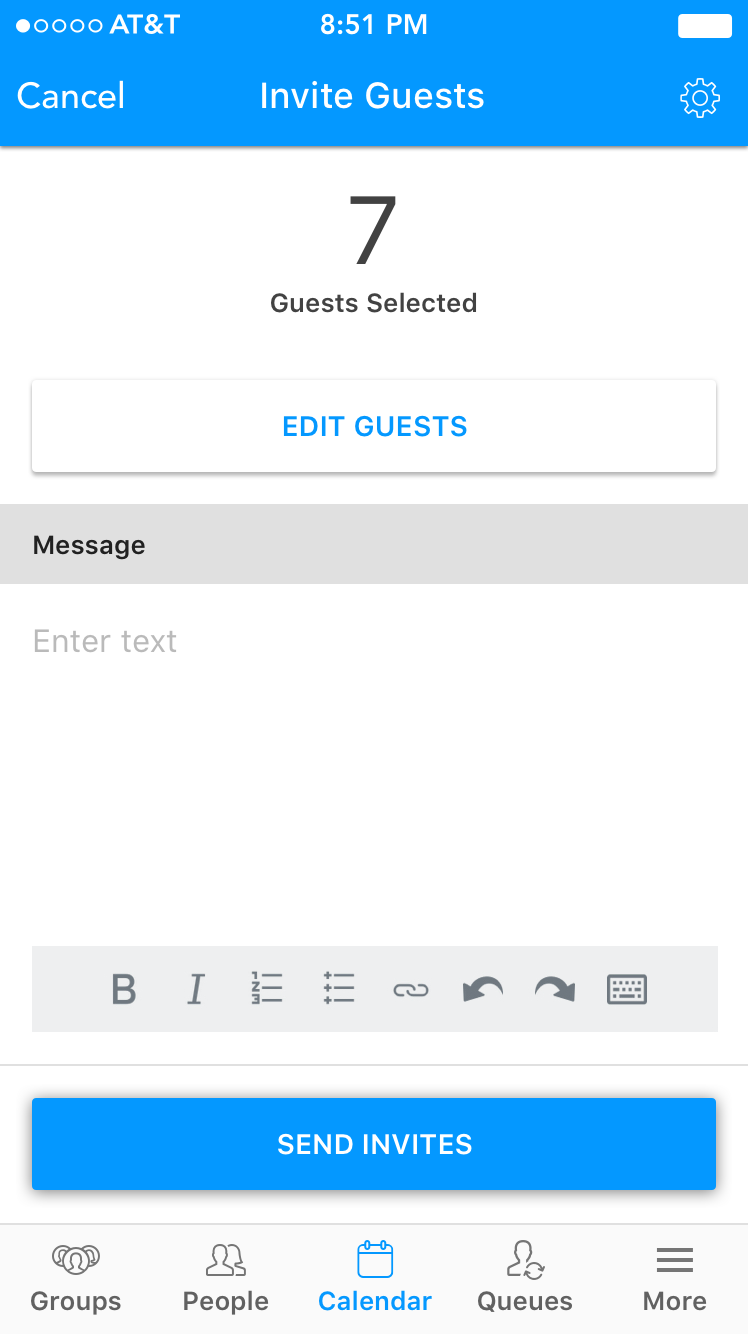The image size is (748, 1334).
Task: Apply italic formatting to message text
Action: point(195,989)
